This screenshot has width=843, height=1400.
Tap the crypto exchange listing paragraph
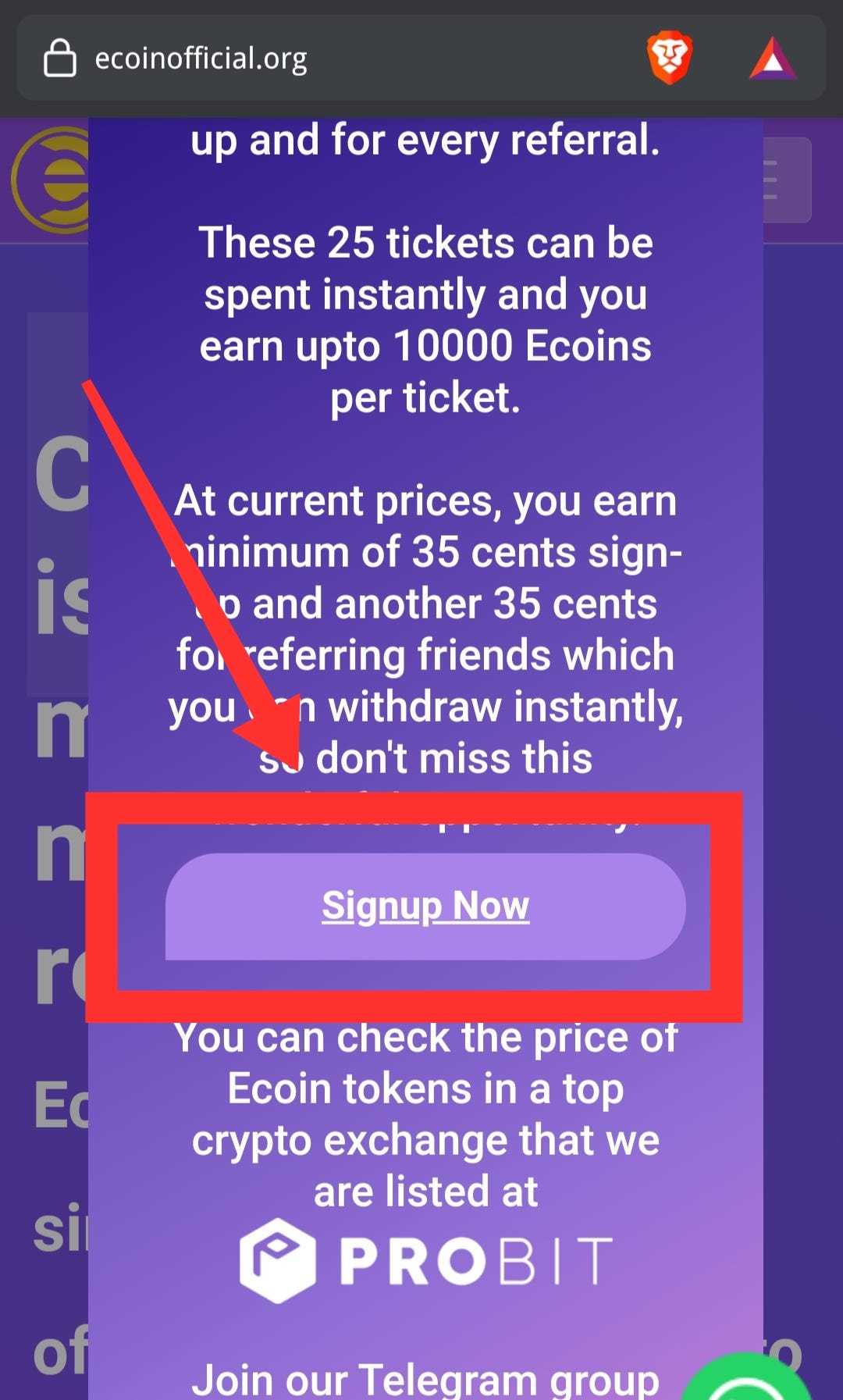click(x=425, y=1113)
